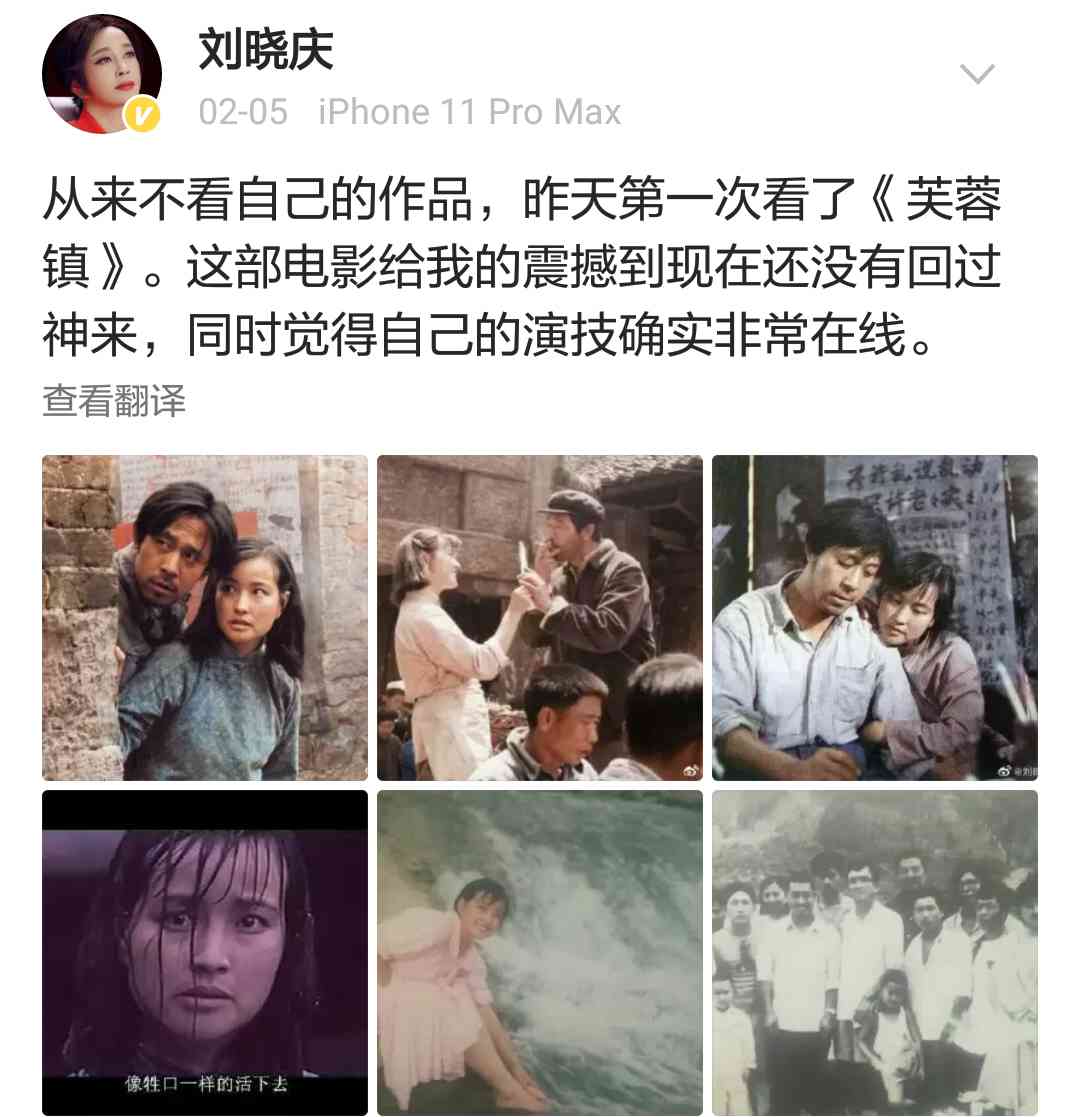Expand the post options chevron
Viewport: 1080px width, 1117px height.
(976, 74)
